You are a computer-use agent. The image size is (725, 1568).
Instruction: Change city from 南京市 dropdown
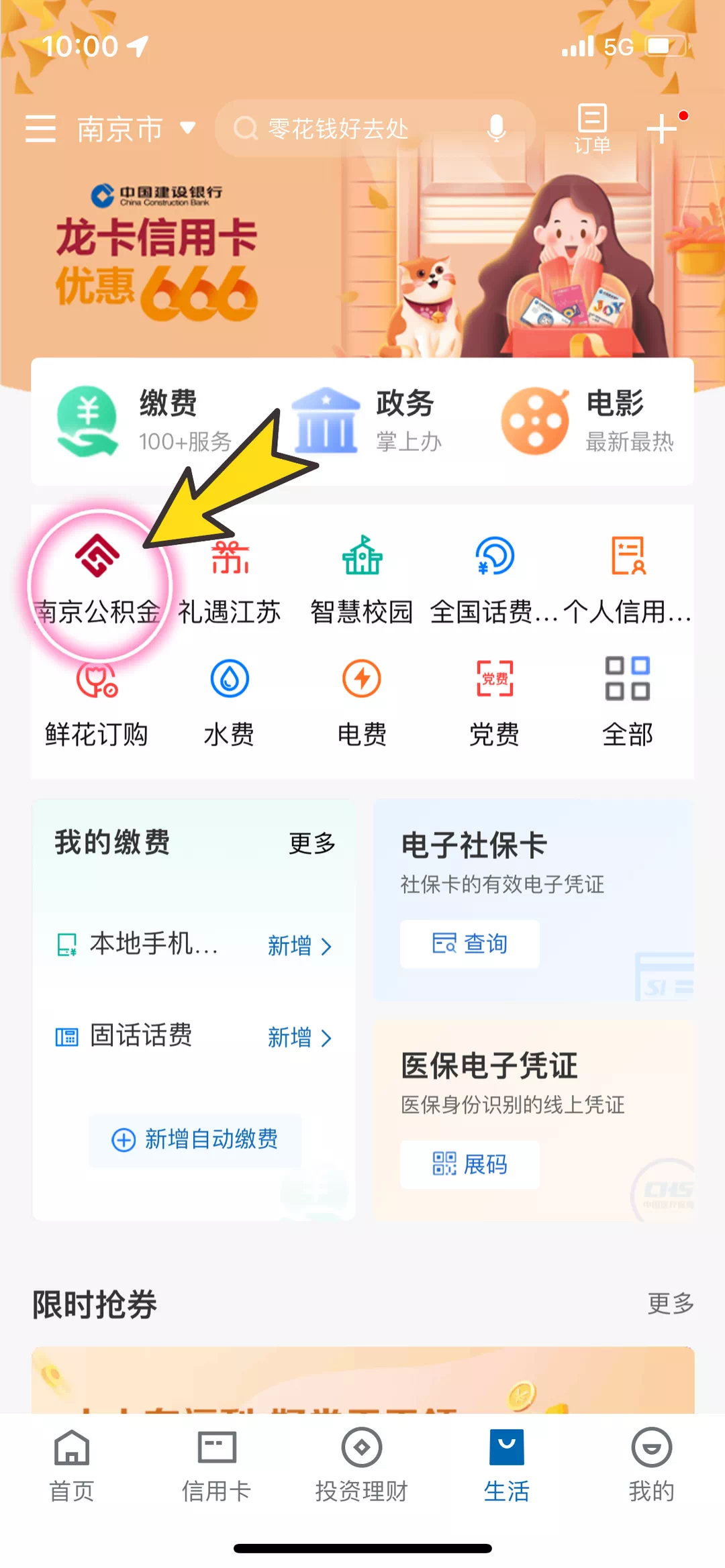tap(134, 128)
